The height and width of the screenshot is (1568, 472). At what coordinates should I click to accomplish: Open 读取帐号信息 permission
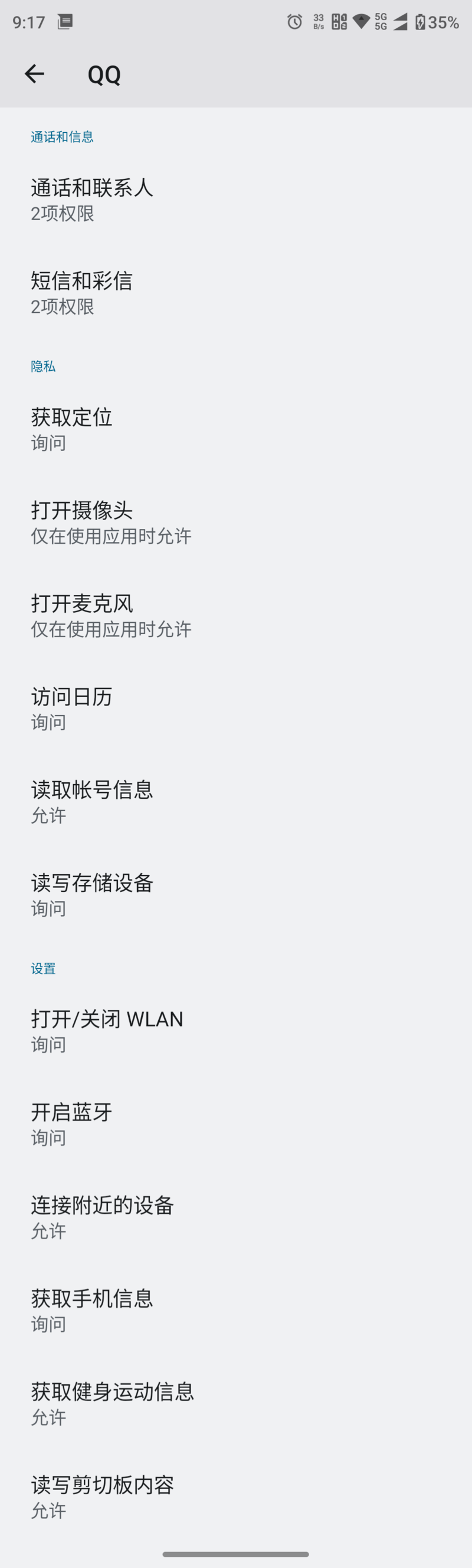click(236, 801)
